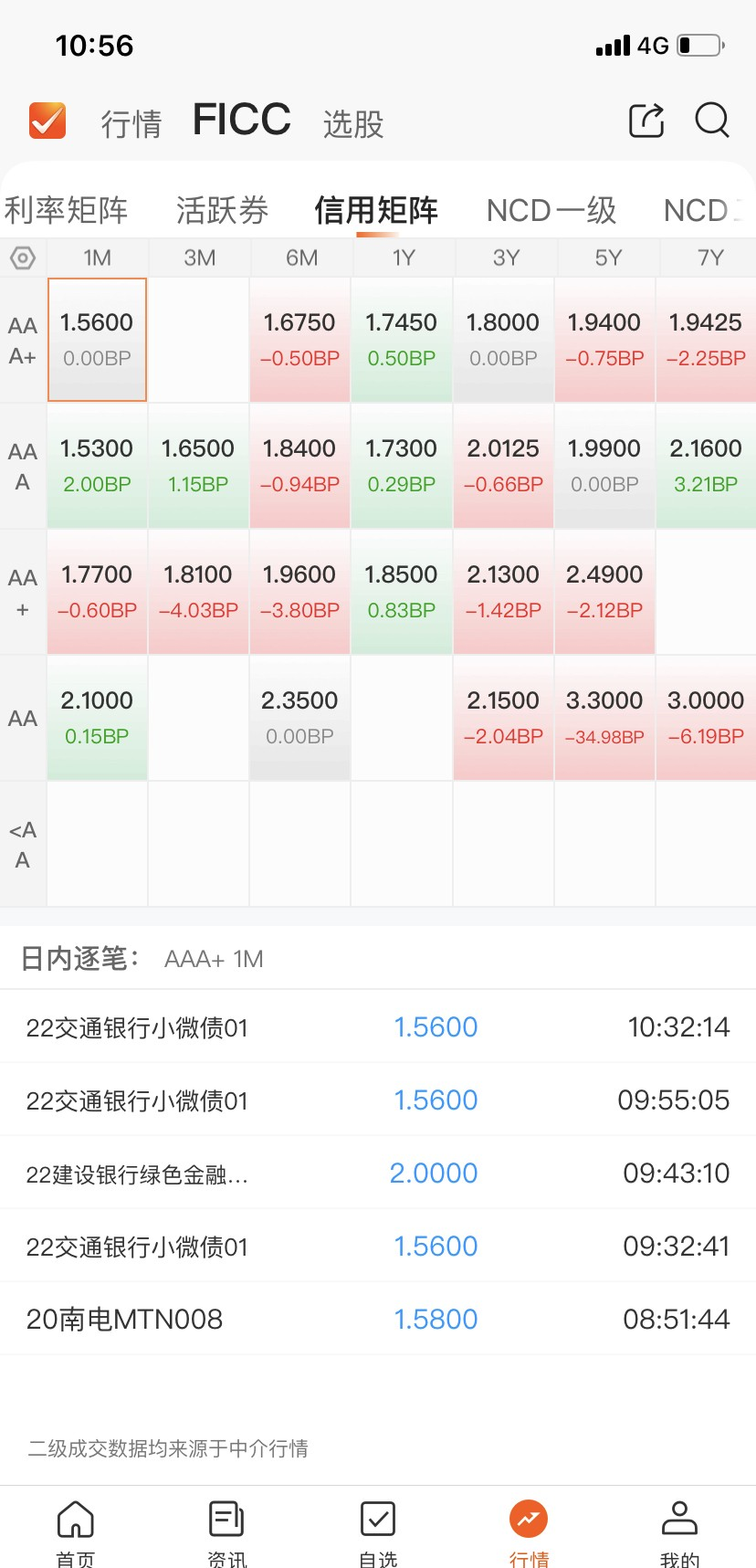Go to the 我的 bottom tab
Screen dimensions: 756x1568
point(679,1530)
